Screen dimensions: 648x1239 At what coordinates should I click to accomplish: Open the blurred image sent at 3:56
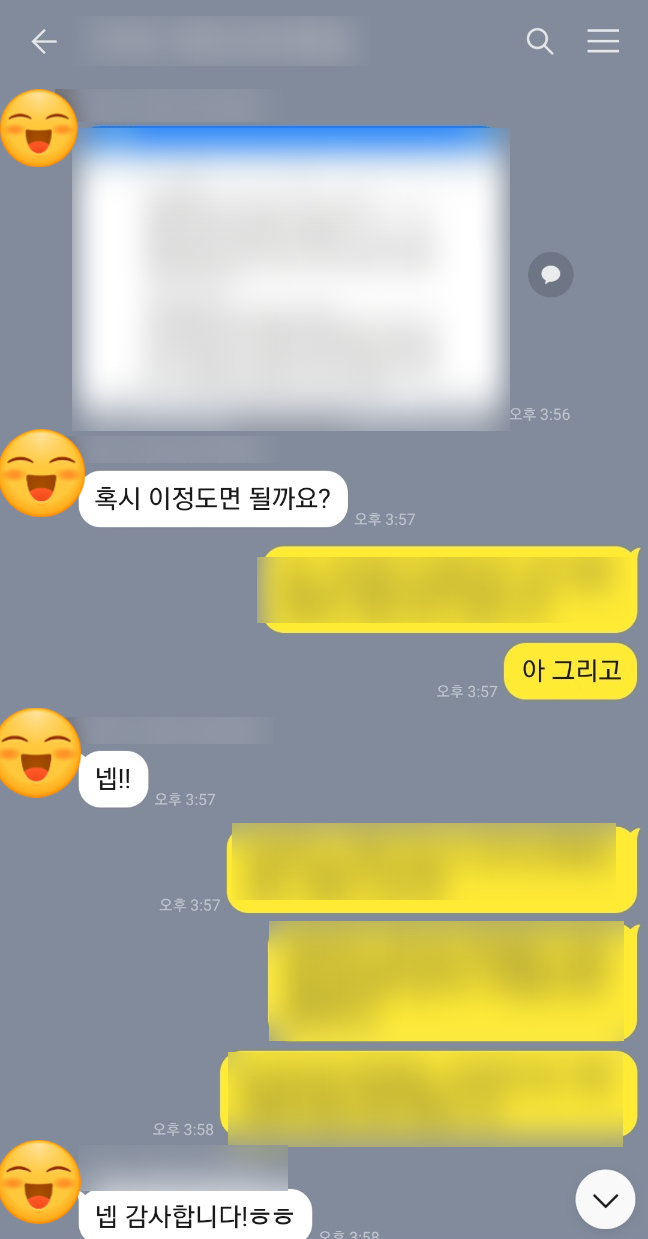pos(291,278)
